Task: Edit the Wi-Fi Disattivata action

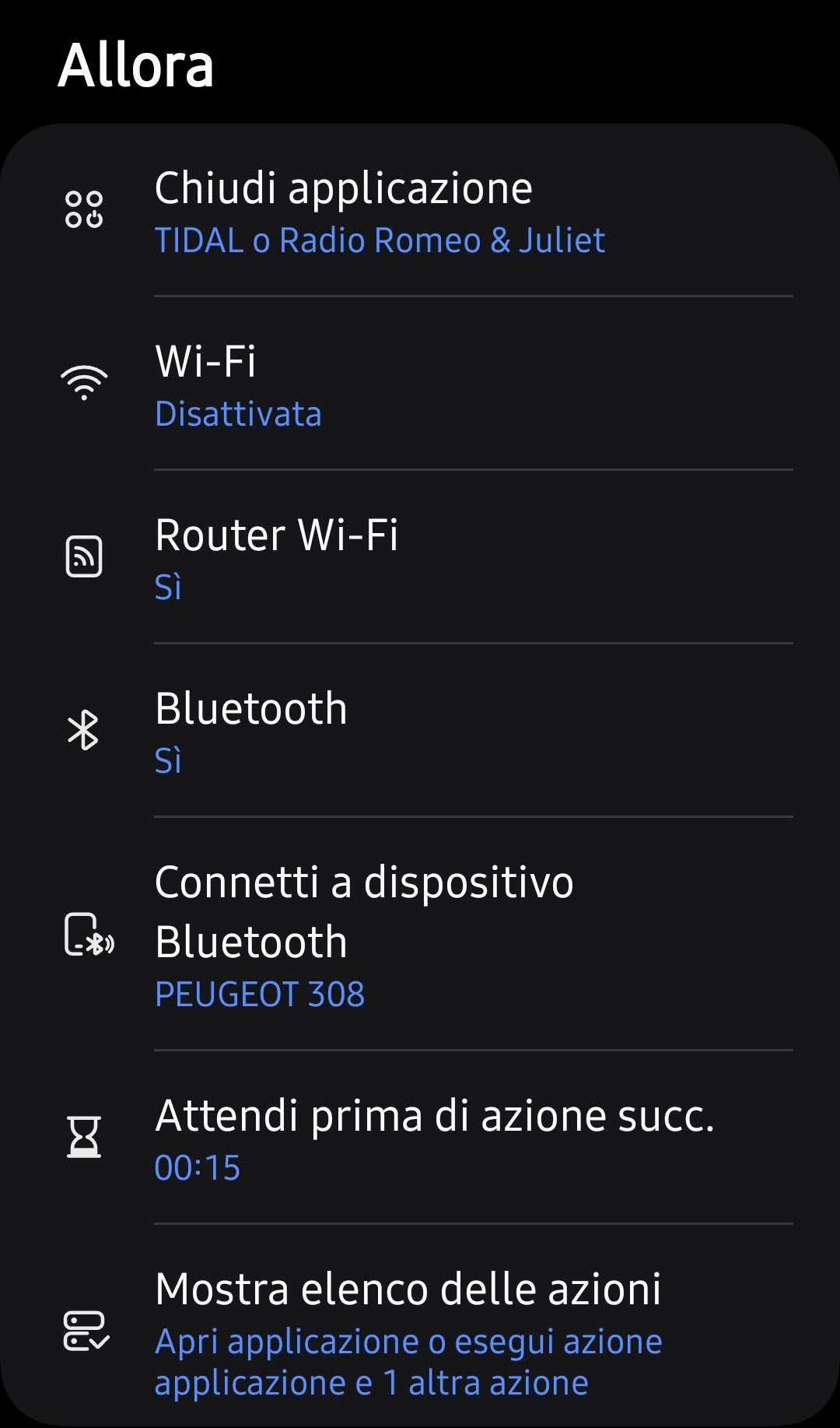Action: coord(420,383)
